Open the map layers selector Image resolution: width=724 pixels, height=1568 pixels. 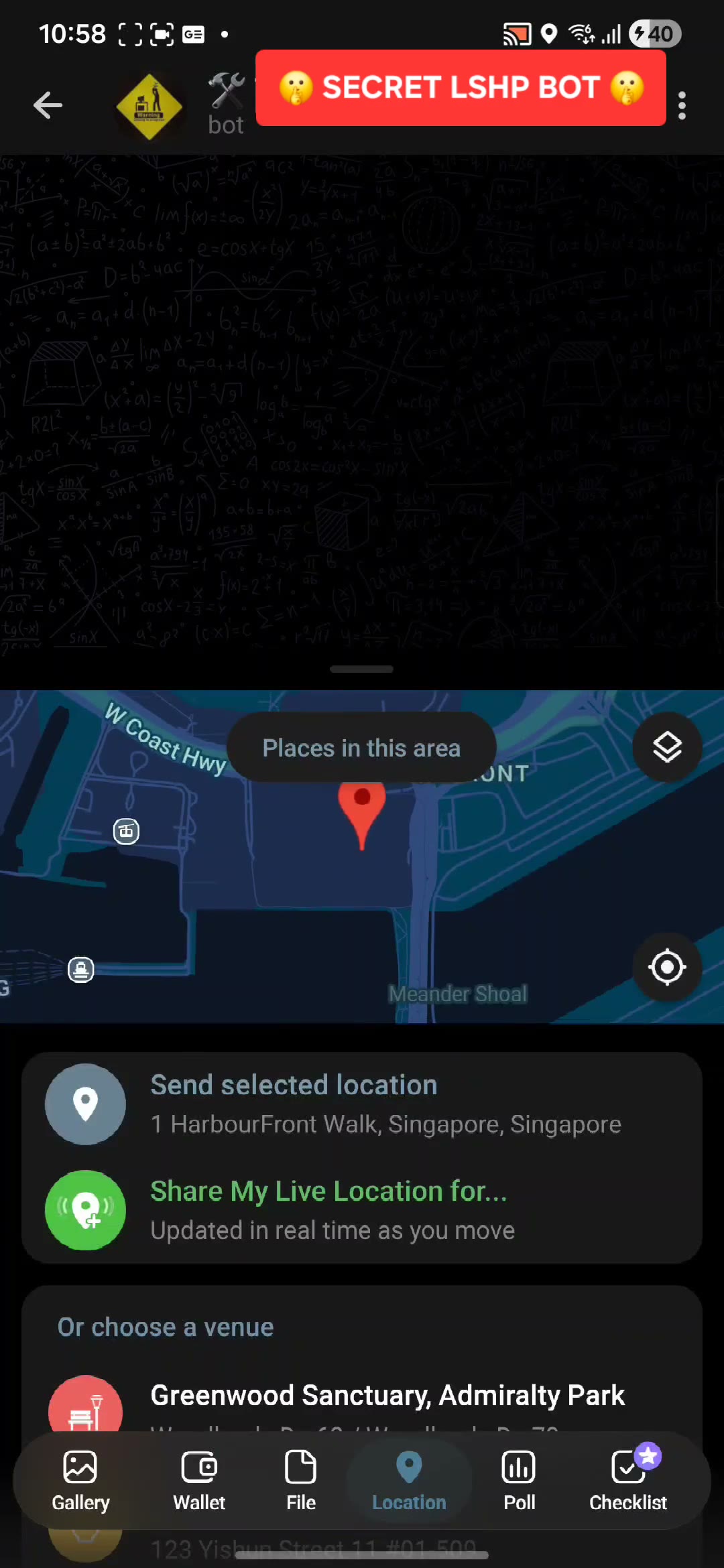667,746
